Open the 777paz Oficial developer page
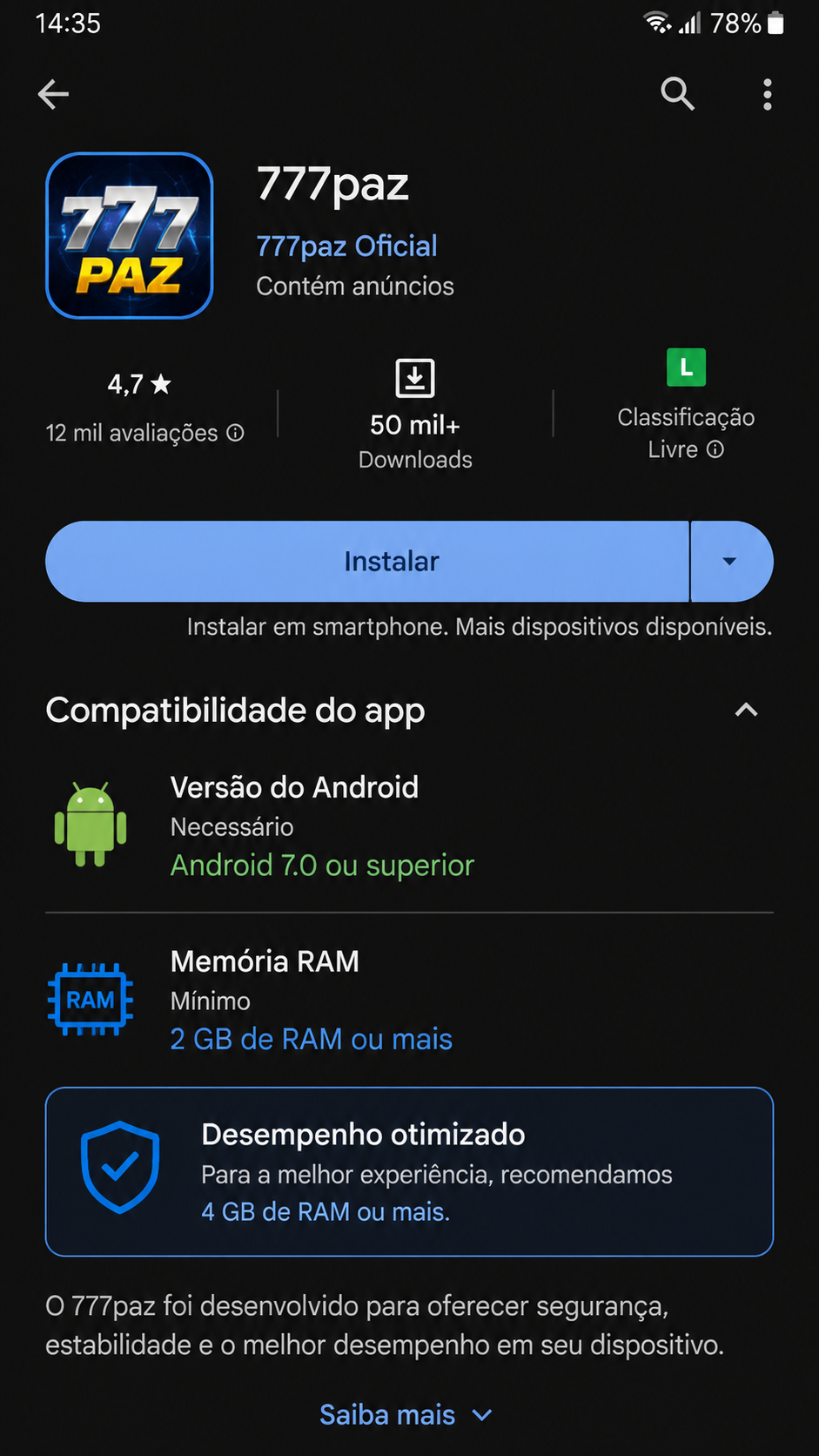Image resolution: width=819 pixels, height=1456 pixels. tap(346, 246)
